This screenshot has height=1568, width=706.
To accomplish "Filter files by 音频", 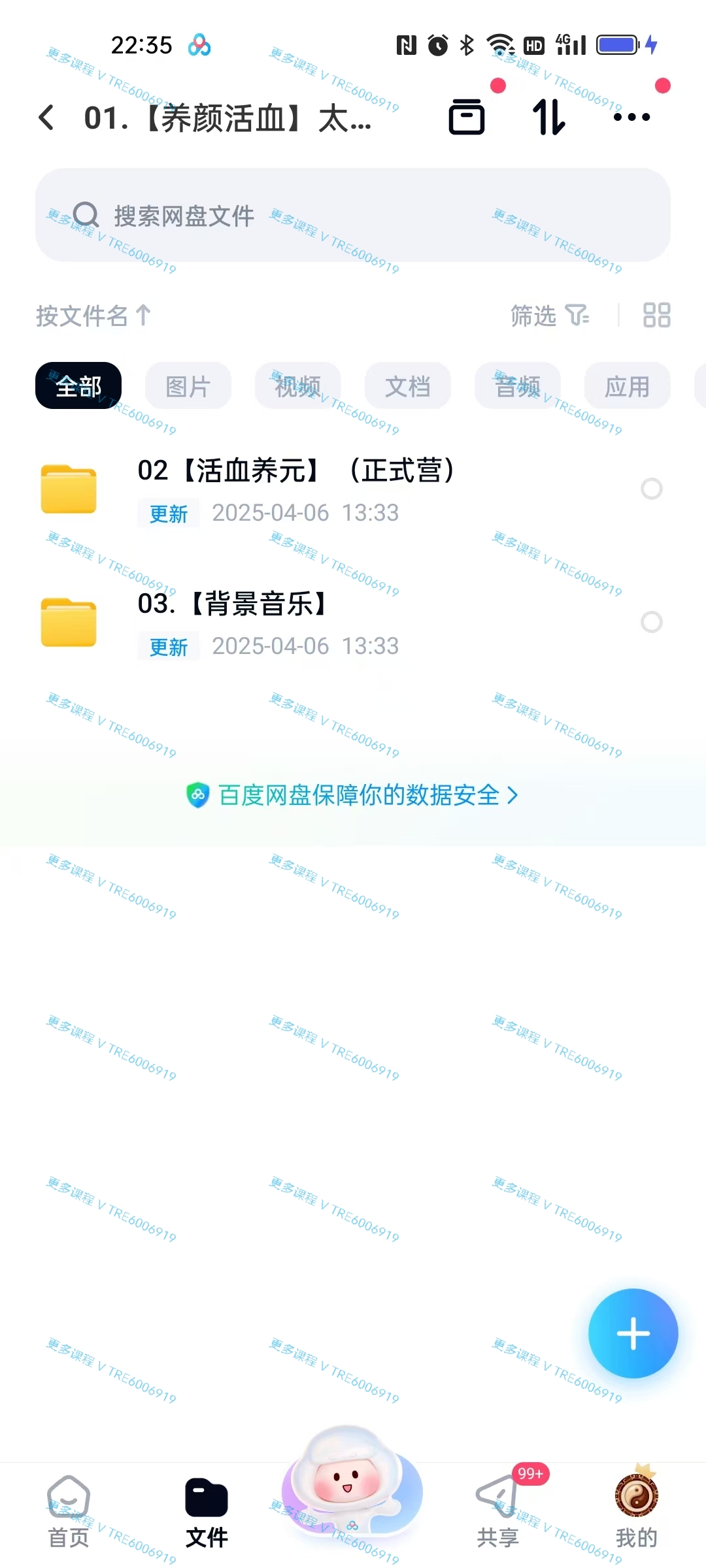I will [518, 386].
